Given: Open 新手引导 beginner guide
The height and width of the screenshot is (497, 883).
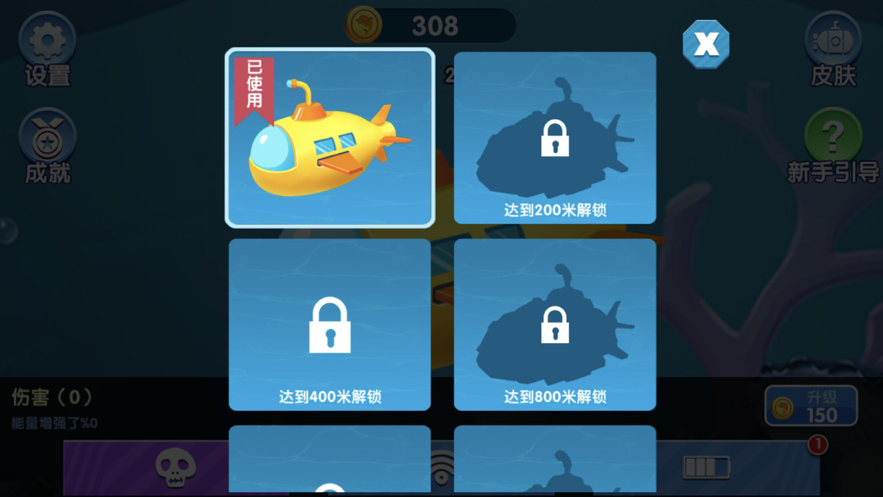Looking at the screenshot, I should (833, 145).
